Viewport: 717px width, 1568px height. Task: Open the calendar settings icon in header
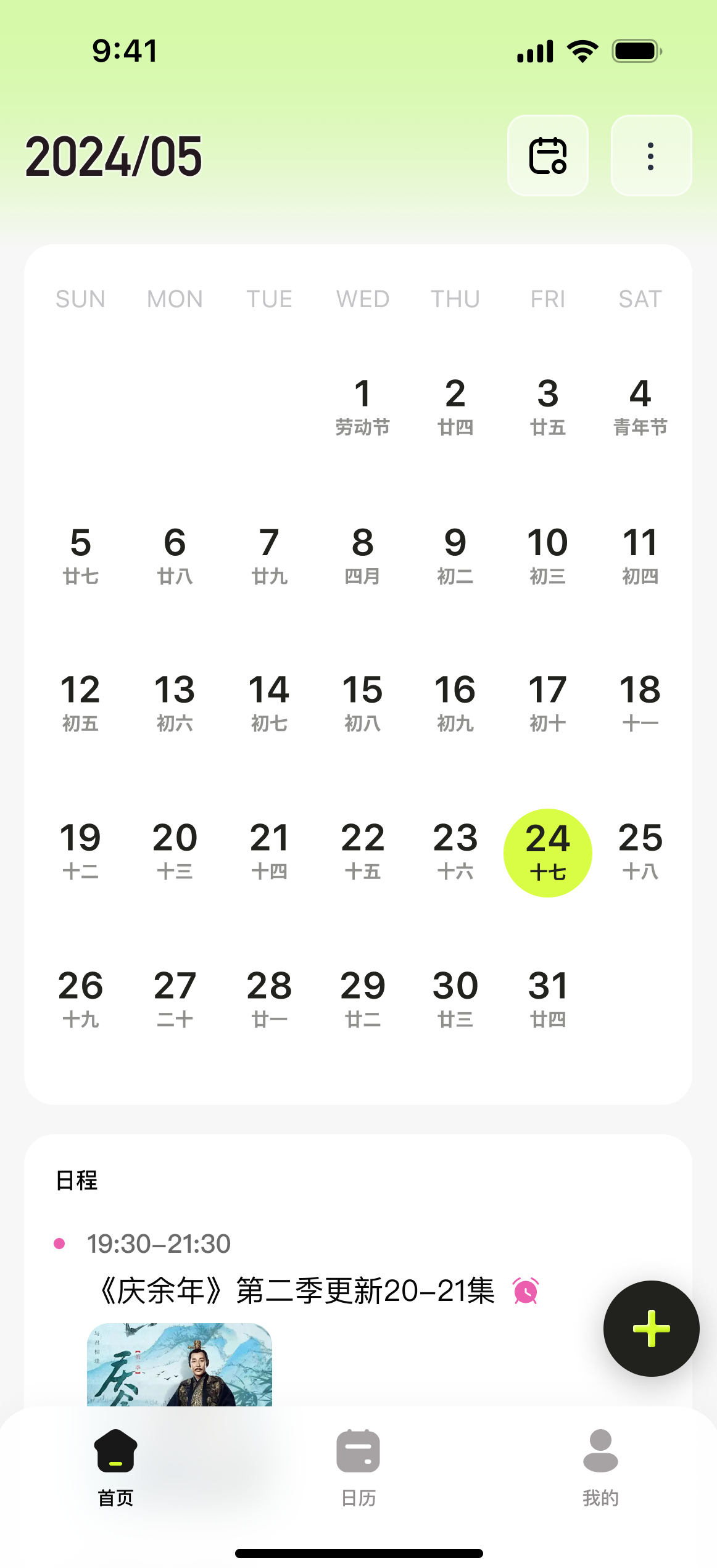tap(547, 155)
